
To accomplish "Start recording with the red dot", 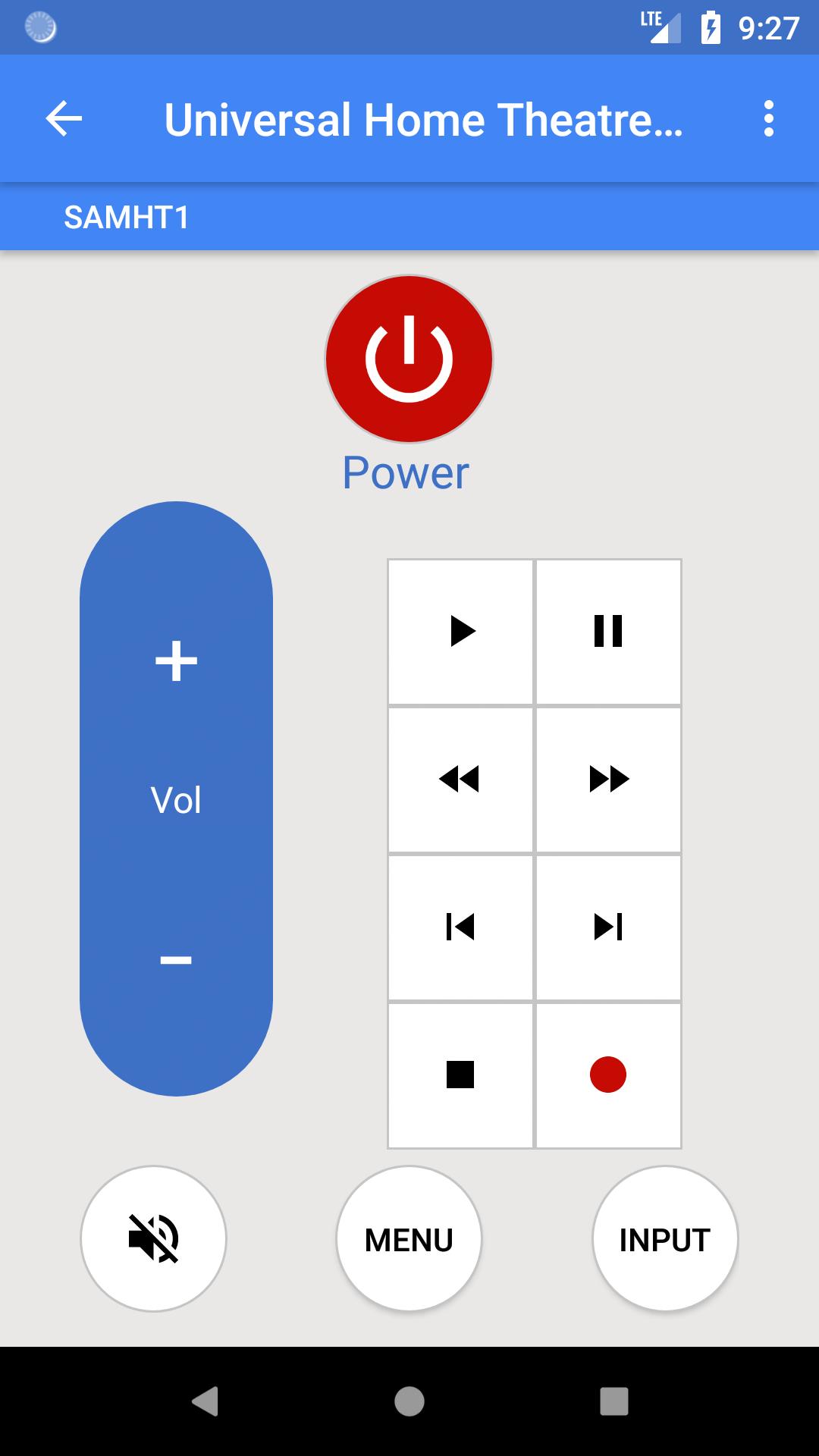I will coord(608,1075).
